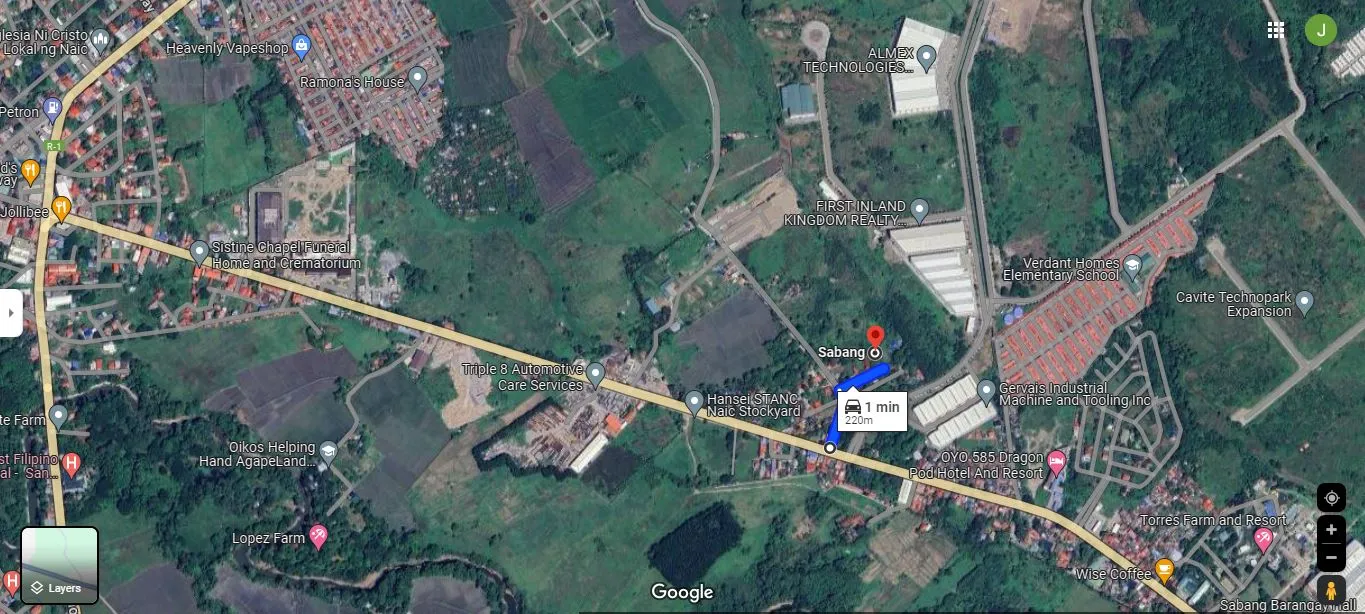Image resolution: width=1365 pixels, height=614 pixels.
Task: Select Sistine Chapel Funeral Home marker
Action: pos(199,252)
